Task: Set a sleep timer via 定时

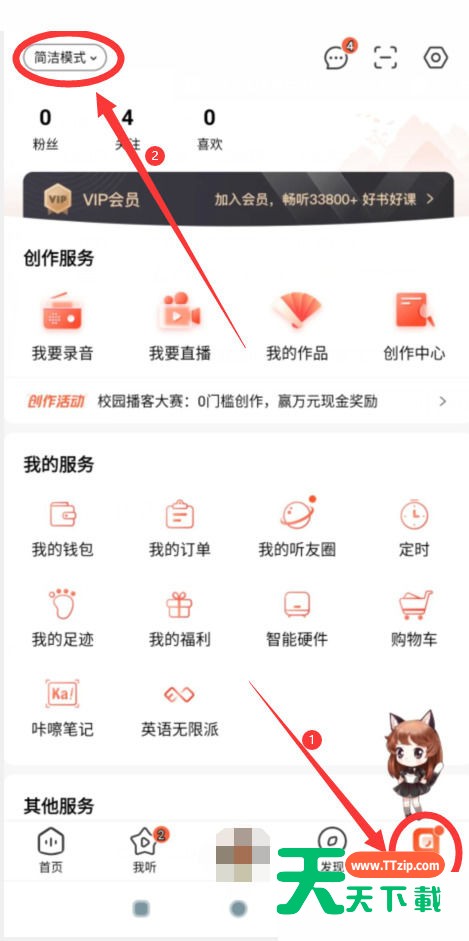Action: point(414,528)
